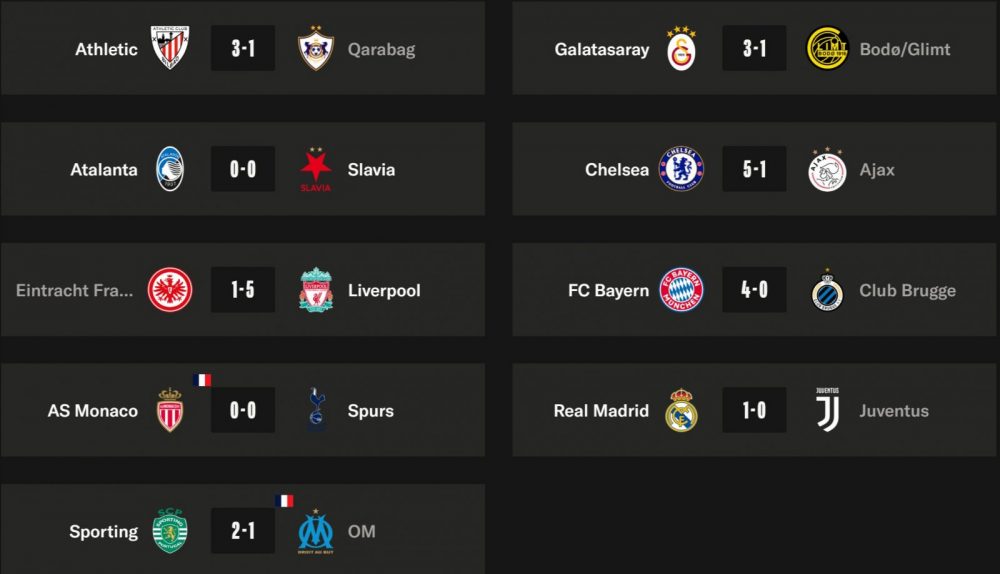
Task: View AS Monaco vs Spurs match details
Action: pyautogui.click(x=243, y=411)
